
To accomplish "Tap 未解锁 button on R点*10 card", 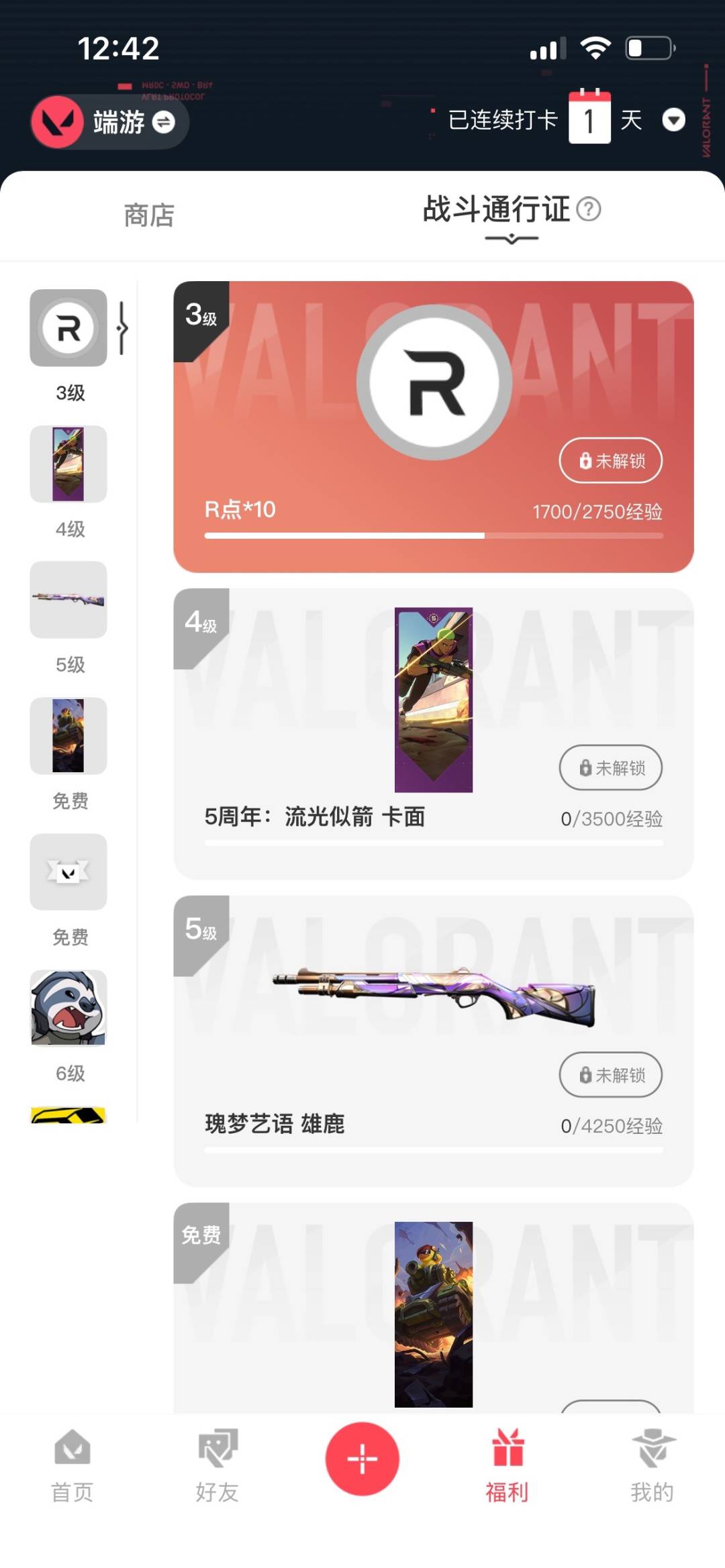I will (611, 460).
